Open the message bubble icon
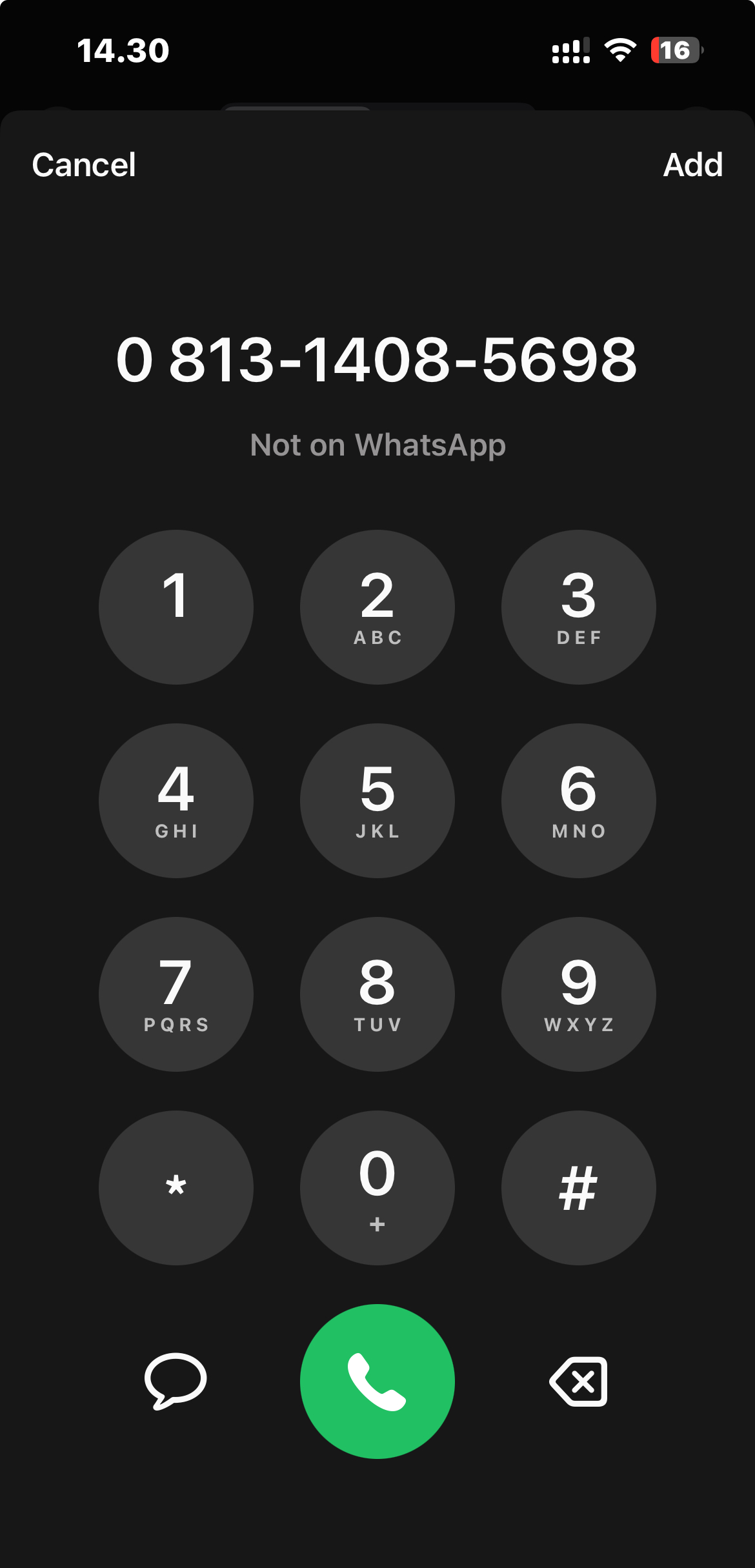This screenshot has width=755, height=1568. tap(176, 1381)
